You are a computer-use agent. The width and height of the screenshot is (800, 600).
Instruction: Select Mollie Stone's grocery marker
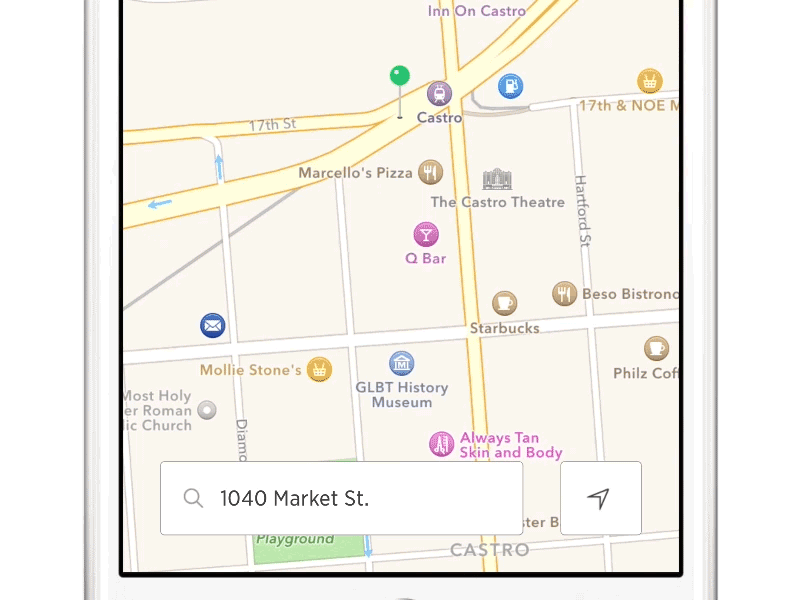[319, 369]
